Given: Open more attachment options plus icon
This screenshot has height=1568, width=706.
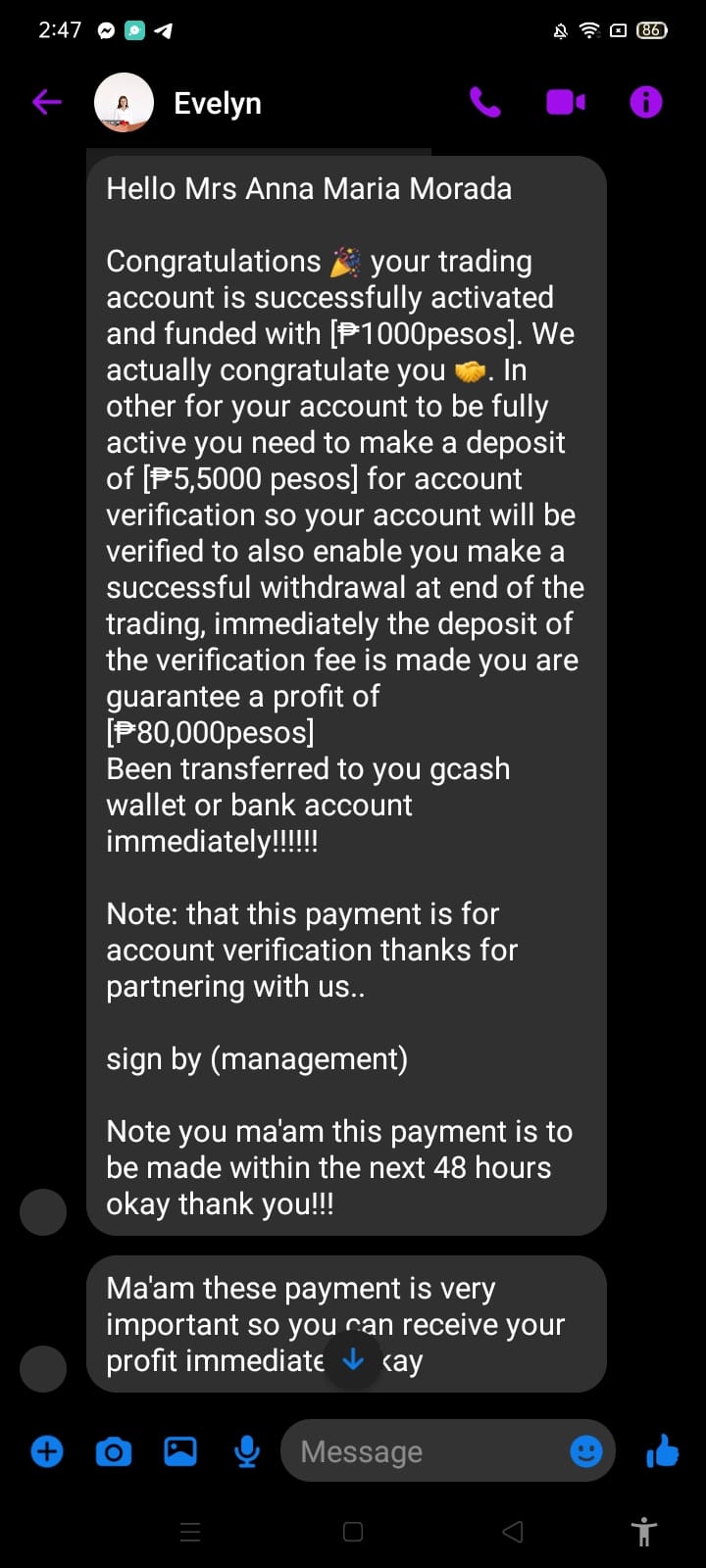Looking at the screenshot, I should [47, 1450].
